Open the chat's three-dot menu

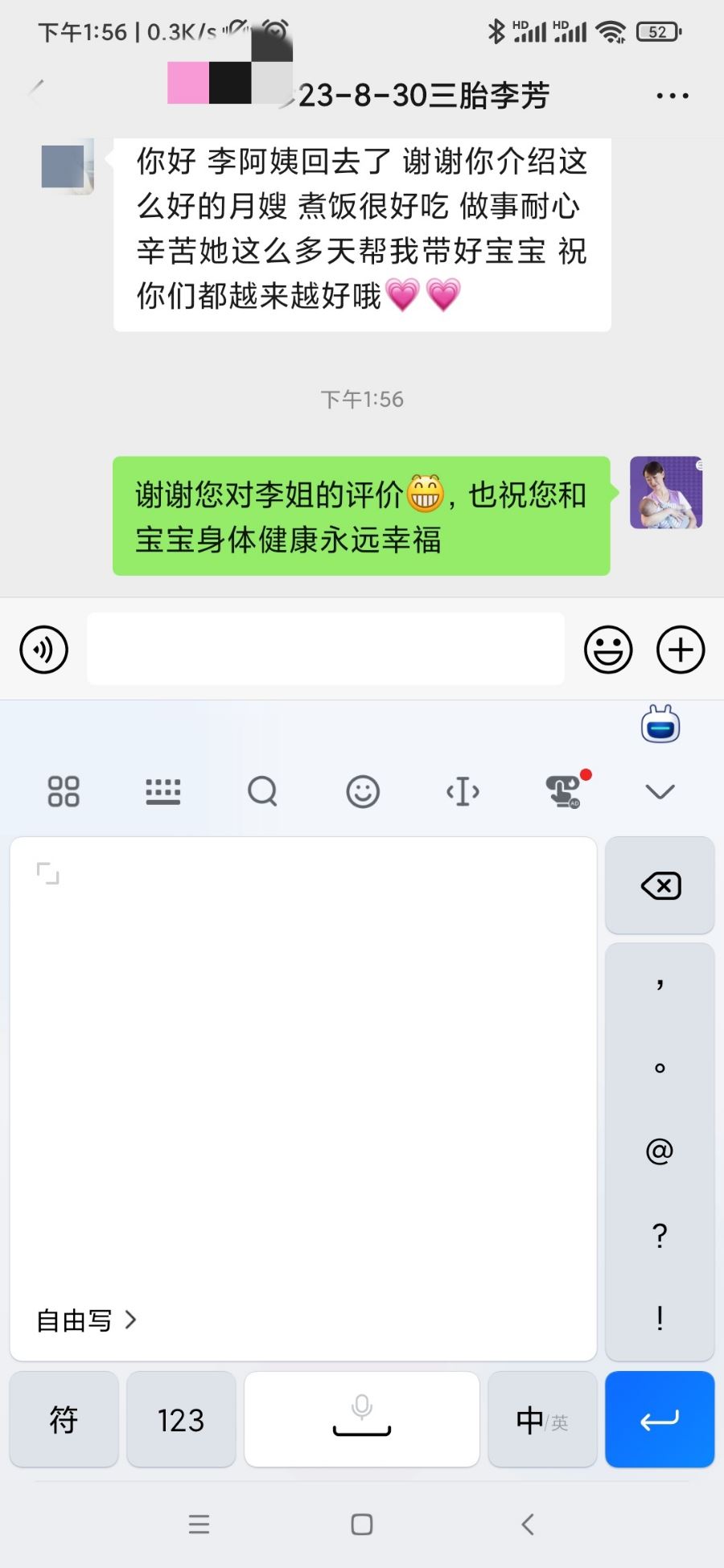[672, 96]
